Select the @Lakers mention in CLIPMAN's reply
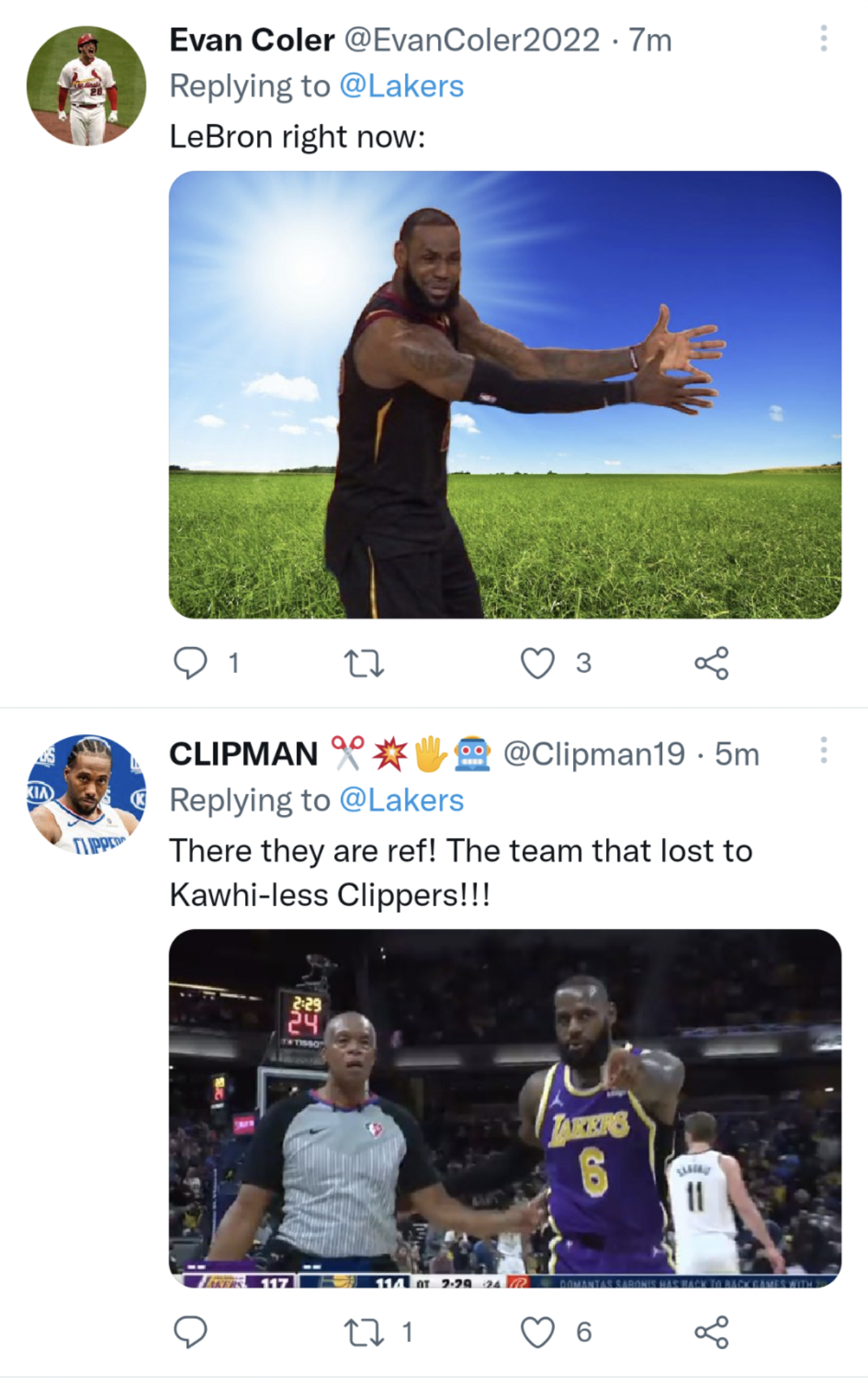Screen dimensions: 868x1383 pos(401,802)
